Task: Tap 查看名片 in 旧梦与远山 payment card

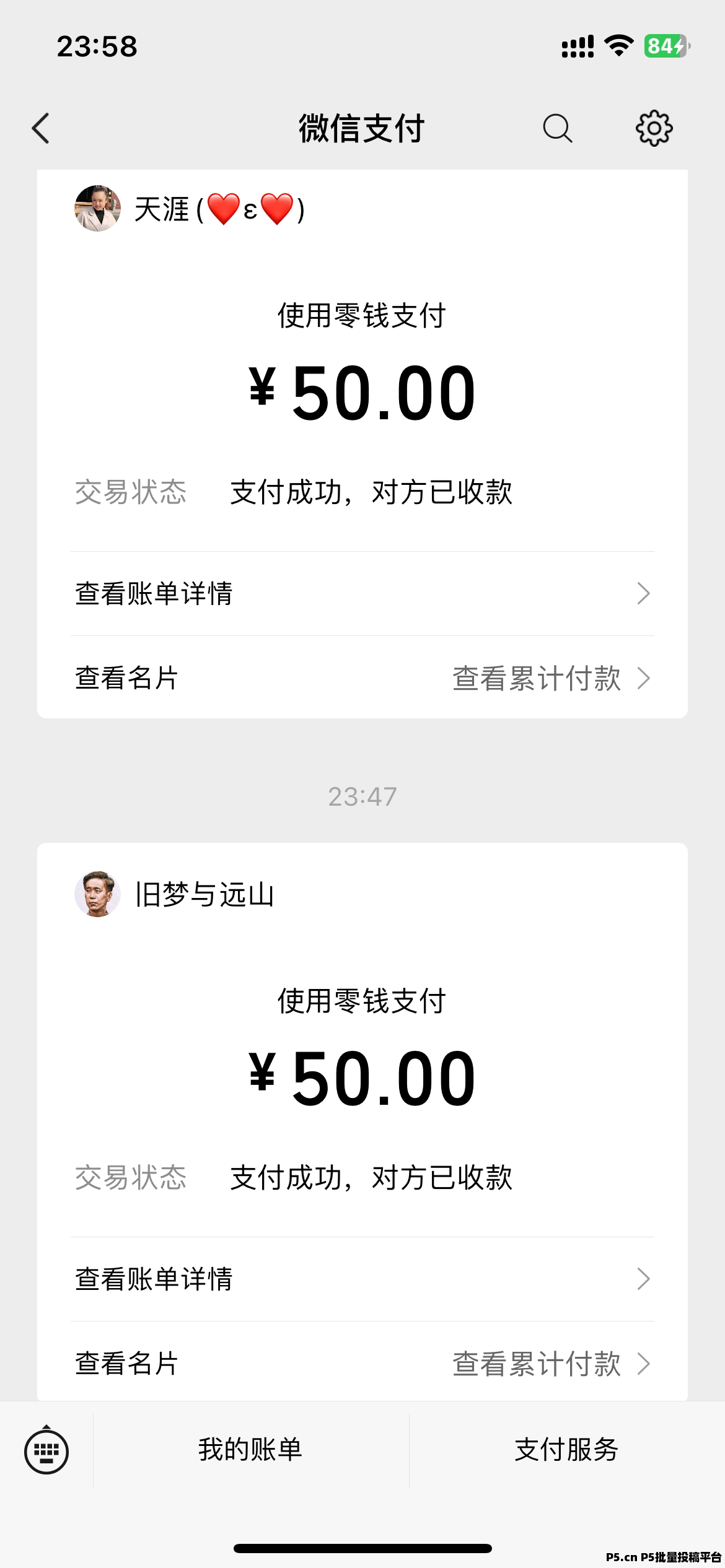Action: tap(127, 1364)
